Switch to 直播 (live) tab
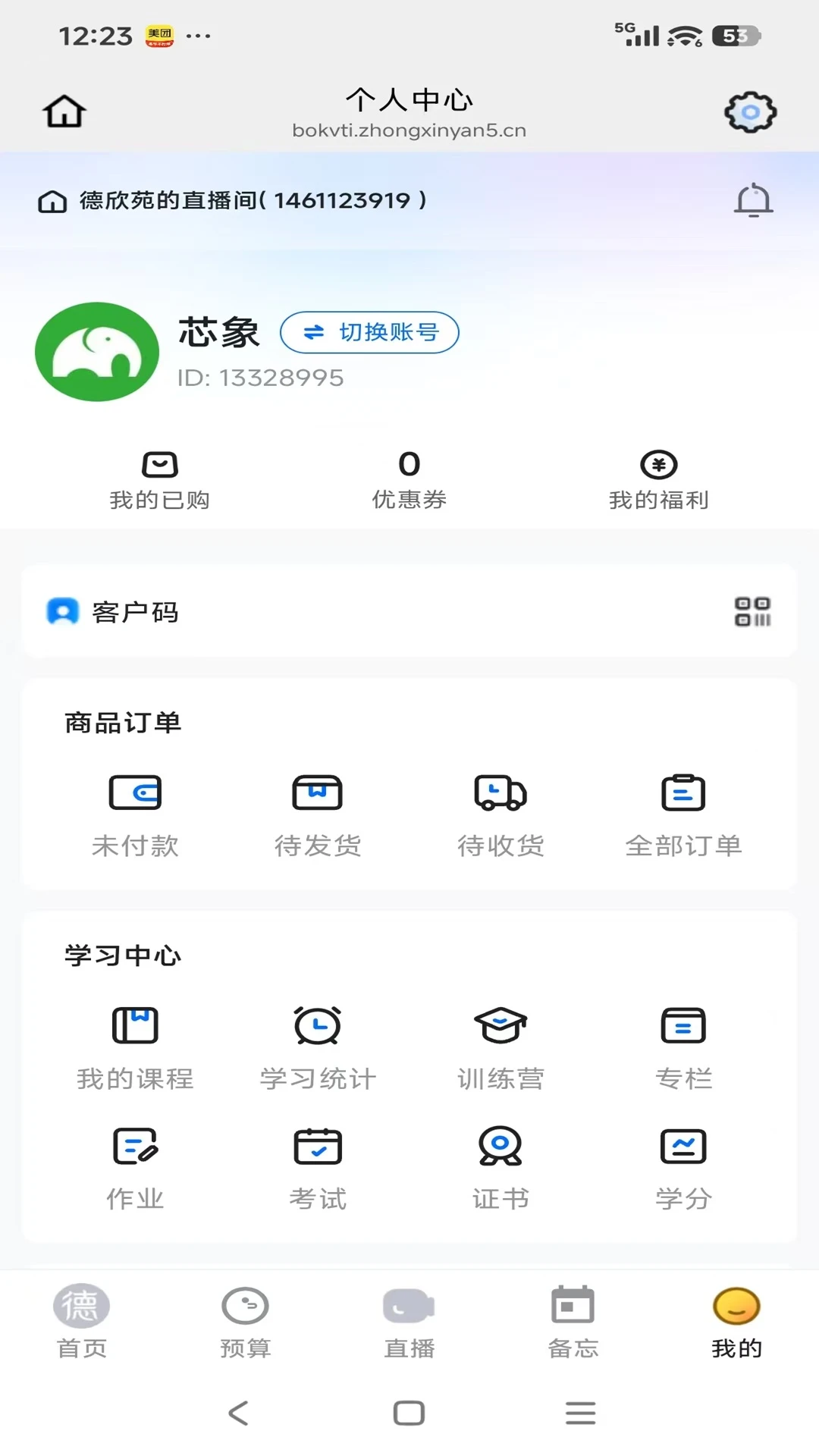819x1456 pixels. pyautogui.click(x=409, y=1319)
